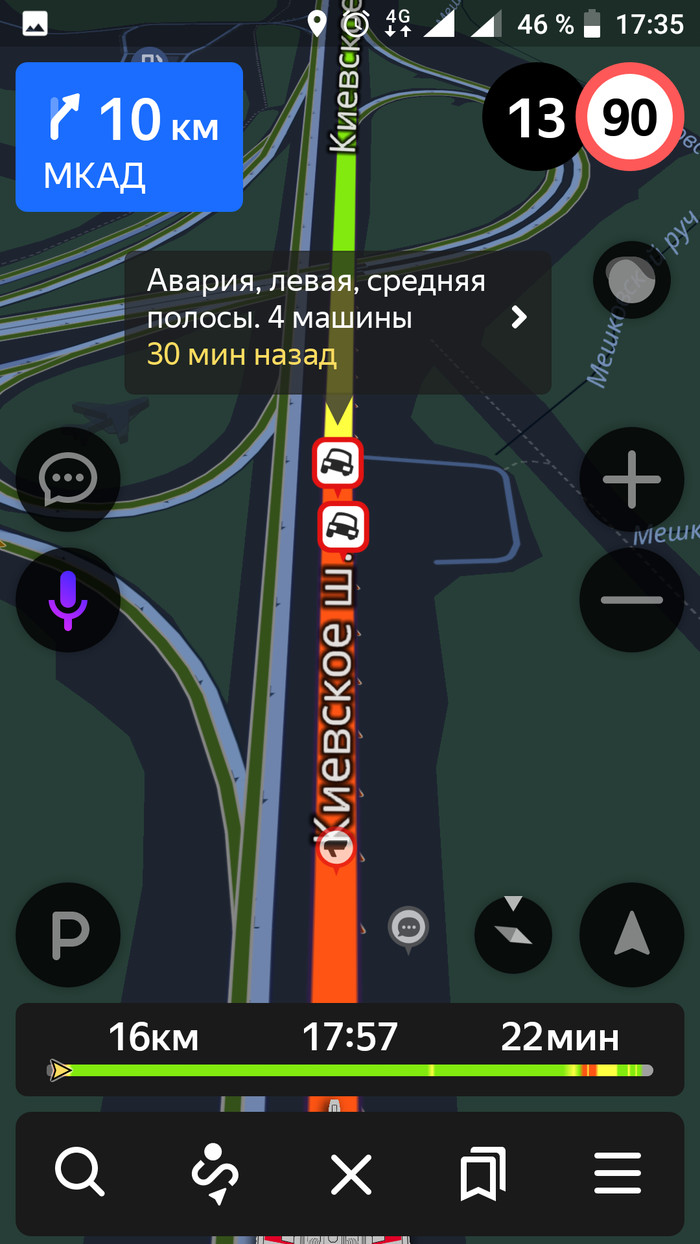The width and height of the screenshot is (700, 1244).
Task: Toggle the traffic indicator round button
Action: coord(631,281)
